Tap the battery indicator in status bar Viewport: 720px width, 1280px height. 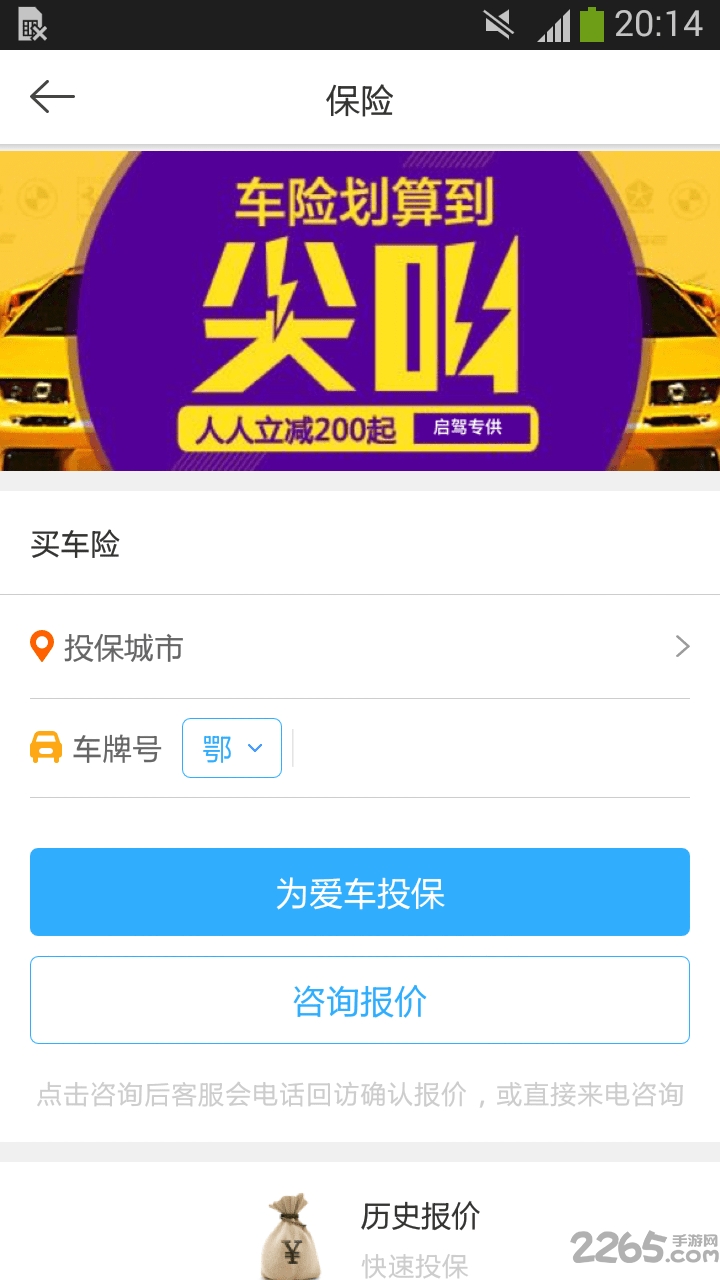coord(594,22)
